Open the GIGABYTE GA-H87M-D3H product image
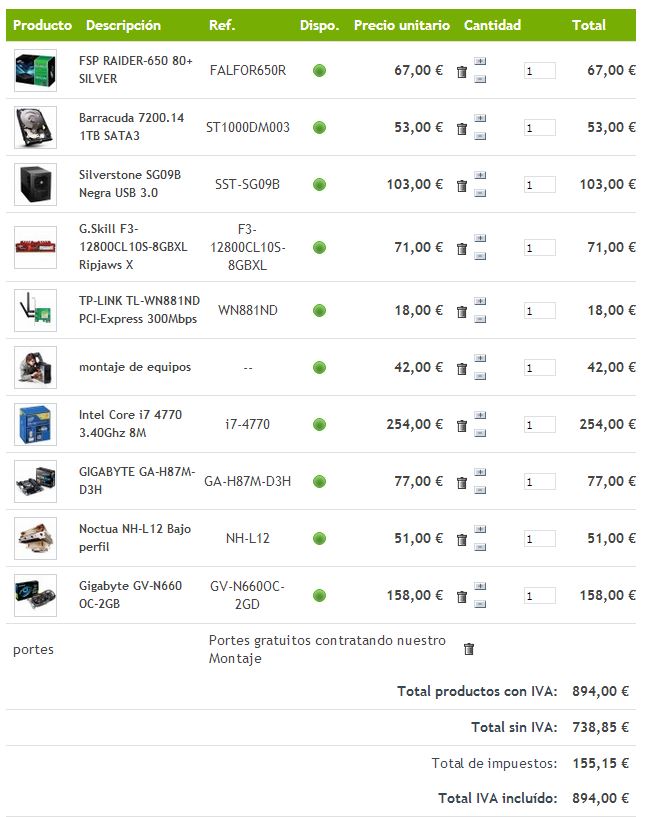672x817 pixels. (36, 482)
